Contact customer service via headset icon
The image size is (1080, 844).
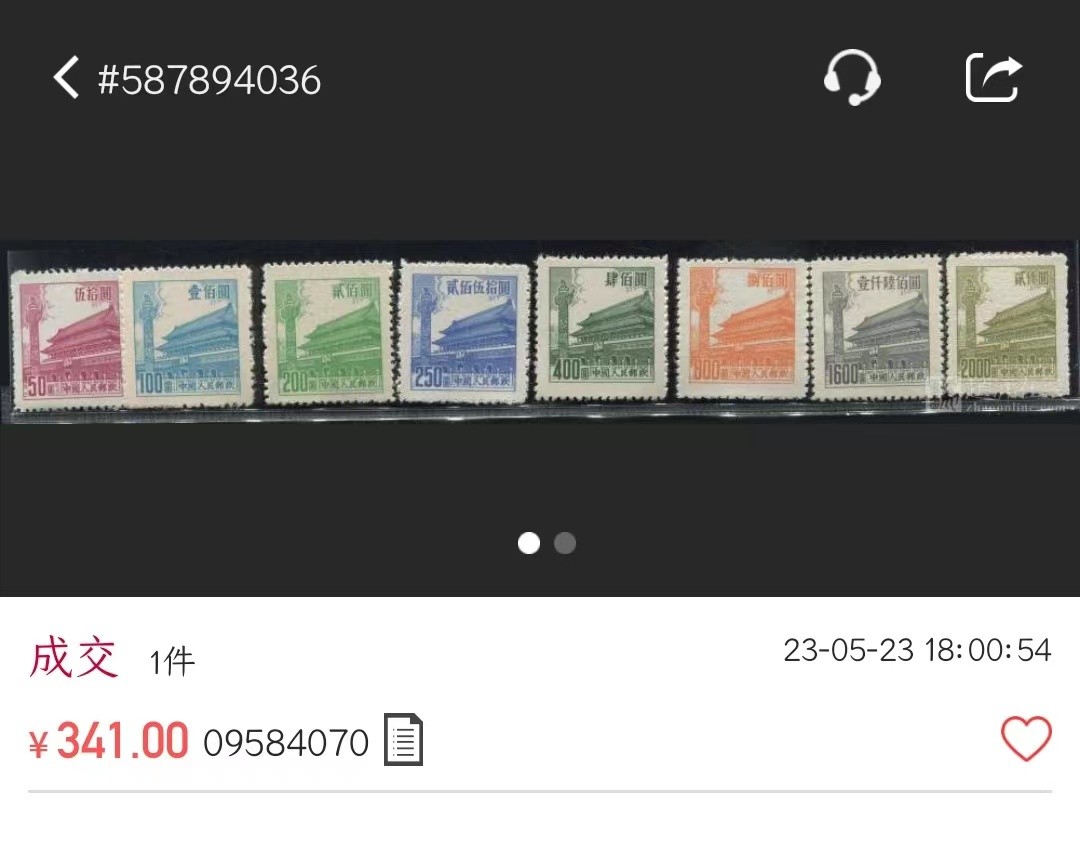(x=852, y=77)
